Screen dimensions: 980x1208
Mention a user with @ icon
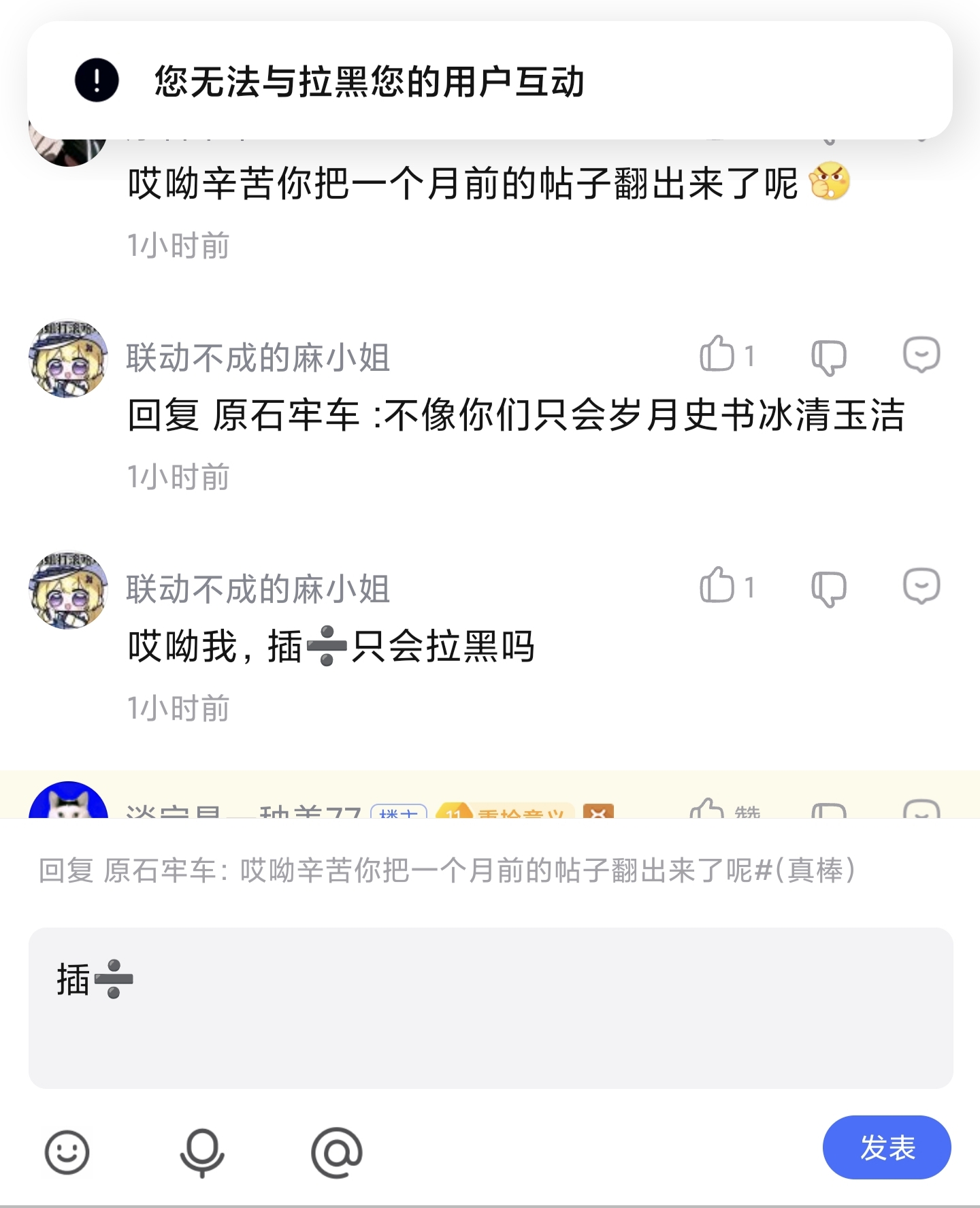point(336,1152)
